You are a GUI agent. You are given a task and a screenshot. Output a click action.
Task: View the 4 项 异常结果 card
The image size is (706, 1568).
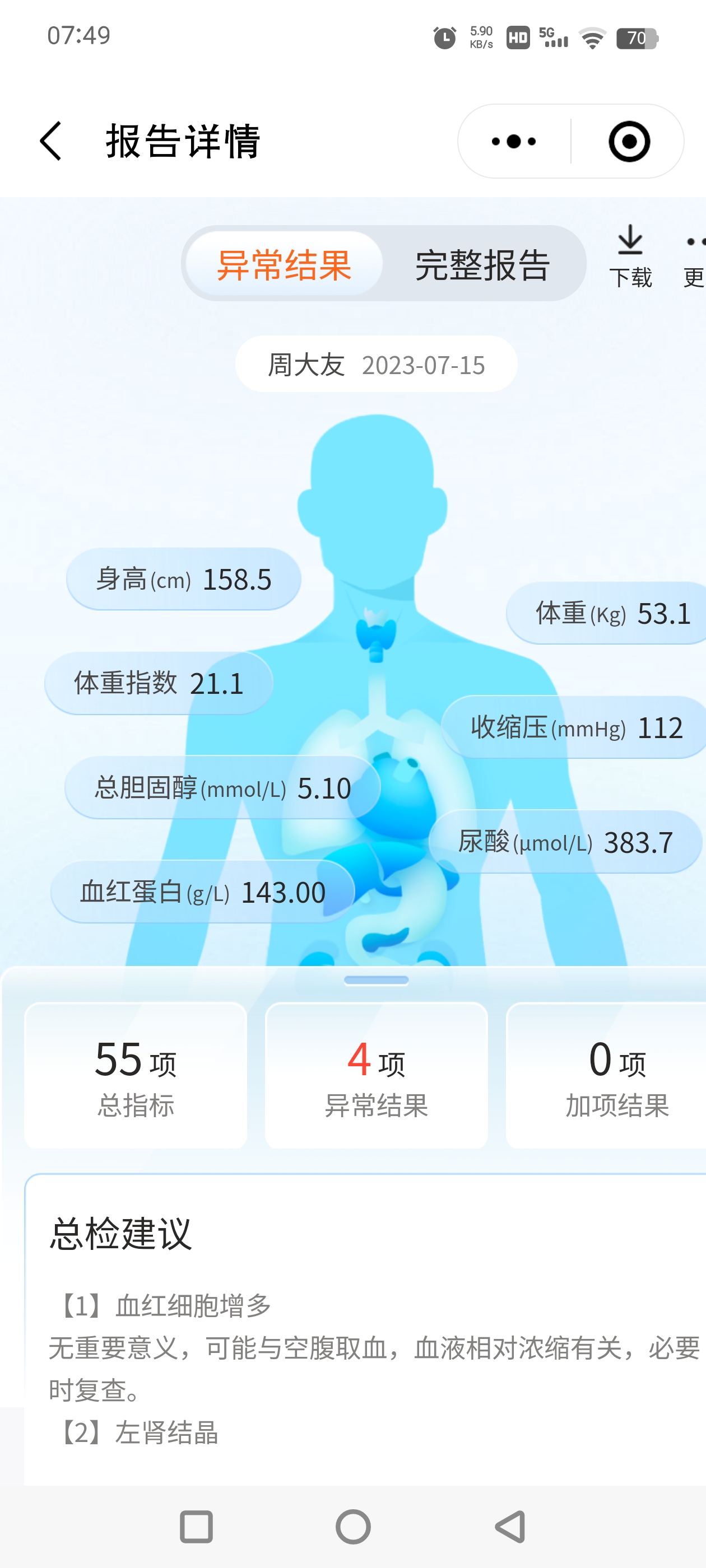click(x=376, y=1076)
